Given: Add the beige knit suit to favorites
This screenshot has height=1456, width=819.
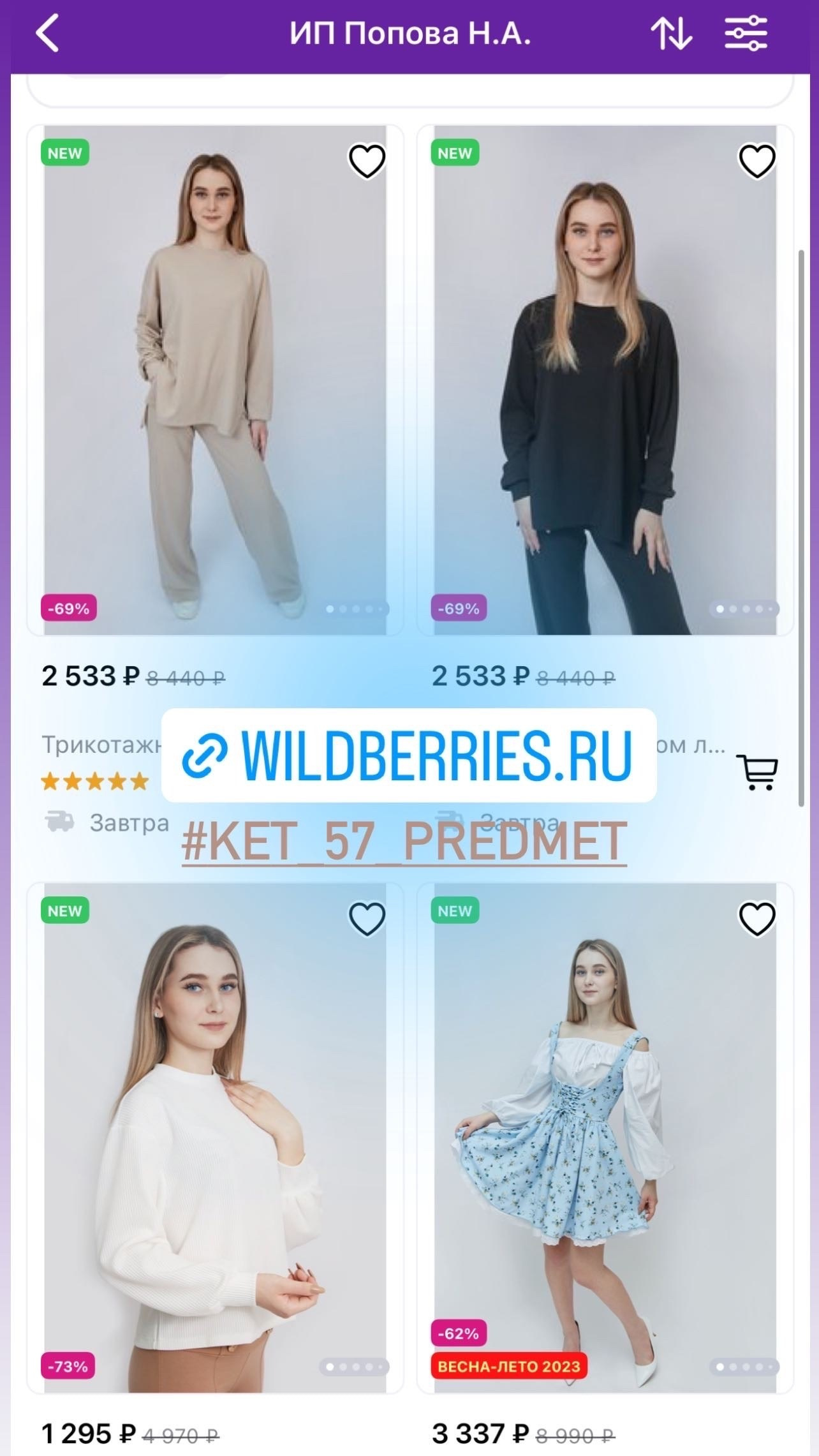Looking at the screenshot, I should pyautogui.click(x=367, y=160).
